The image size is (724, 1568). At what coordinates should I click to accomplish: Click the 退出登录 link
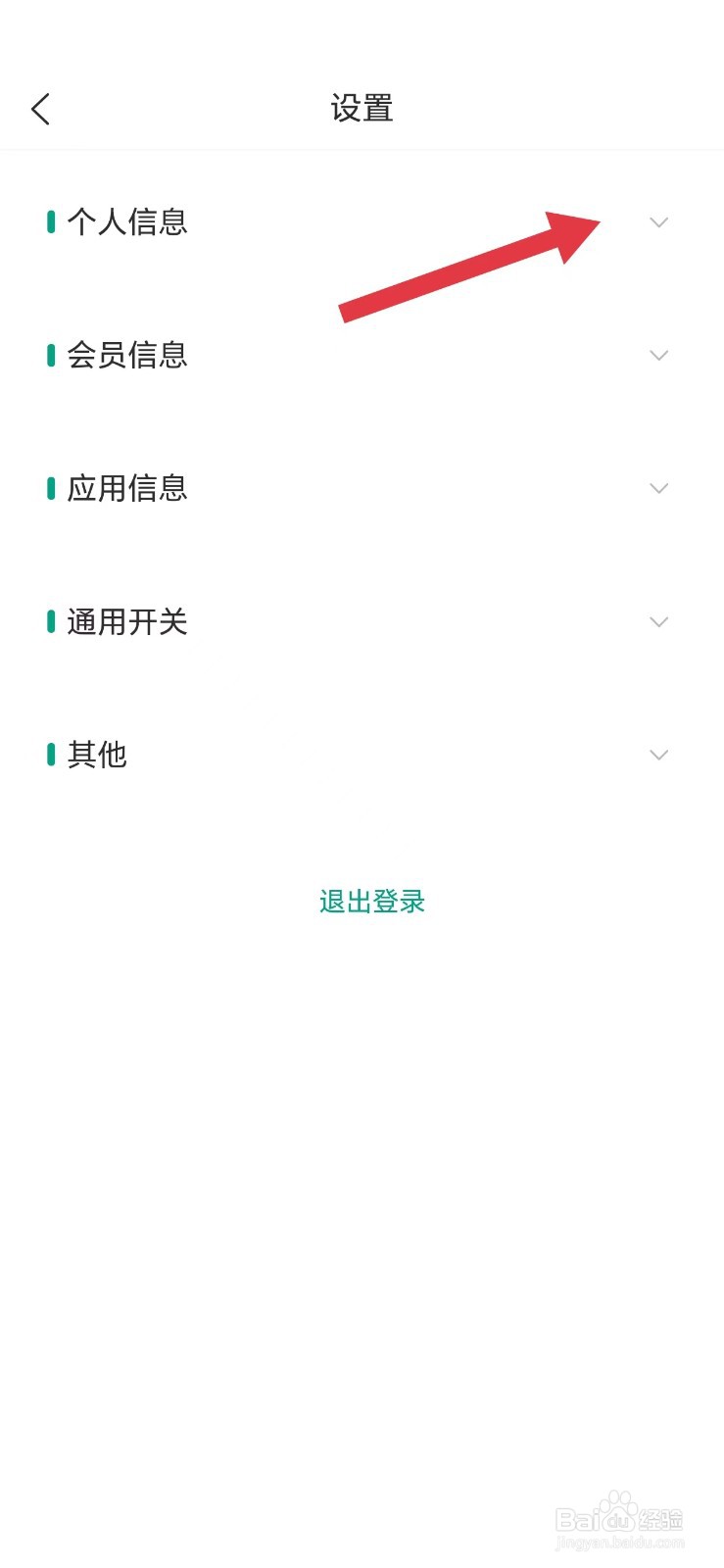point(370,901)
